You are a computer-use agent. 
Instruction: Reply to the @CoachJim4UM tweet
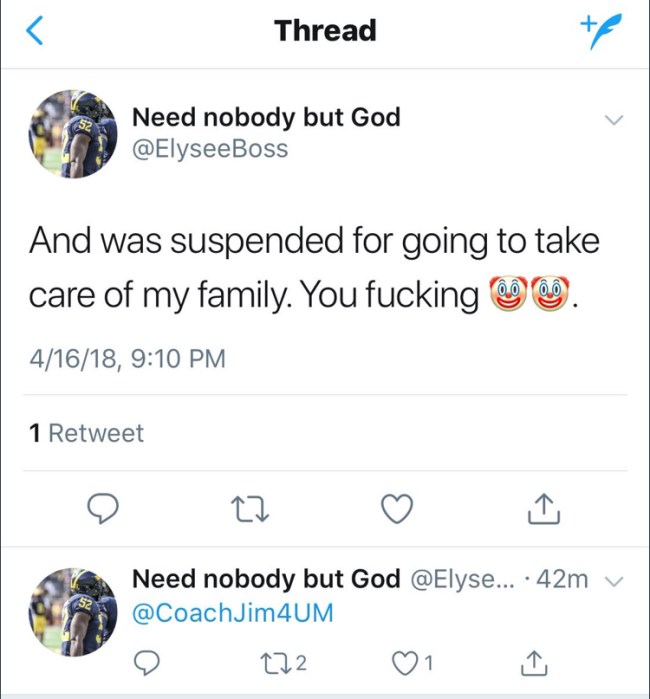click(x=147, y=661)
